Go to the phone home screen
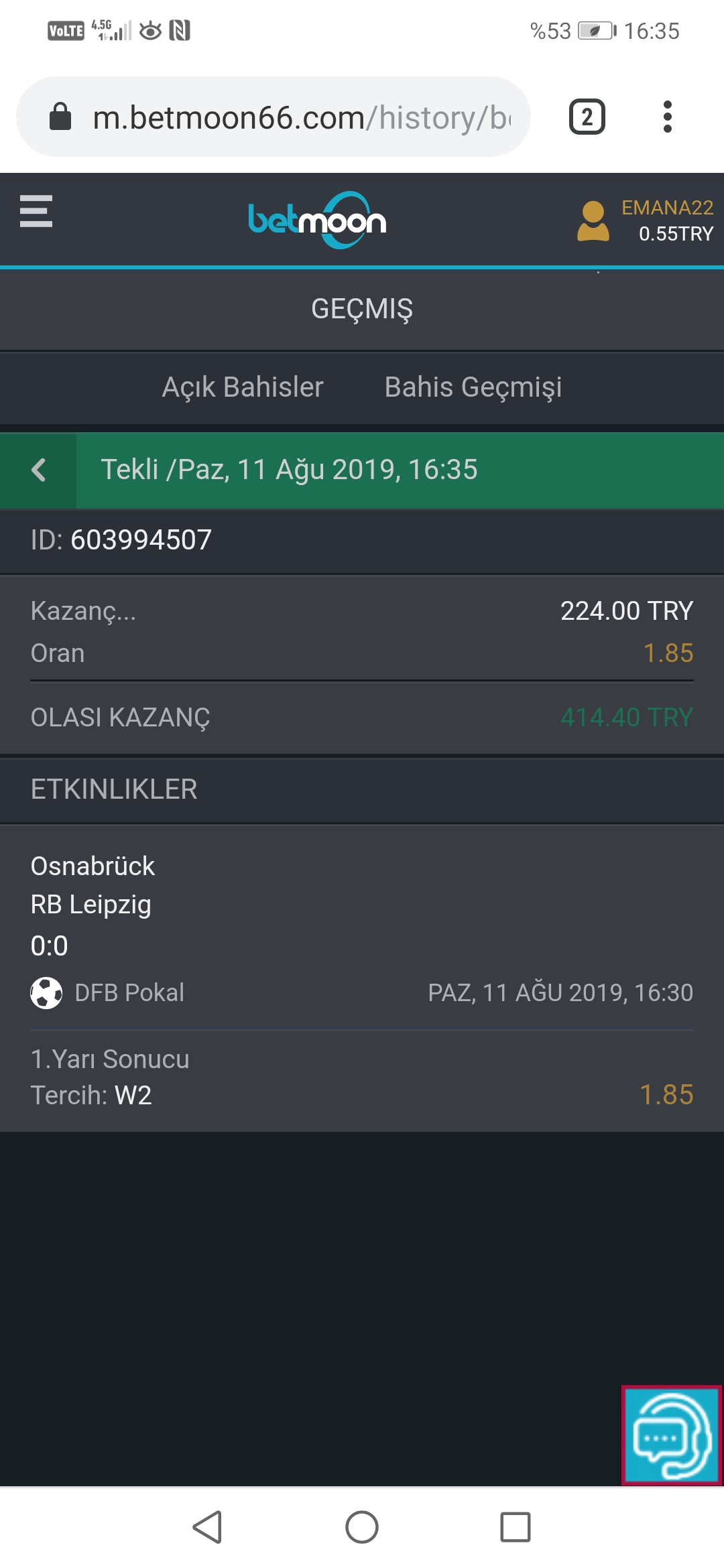 click(x=362, y=1527)
